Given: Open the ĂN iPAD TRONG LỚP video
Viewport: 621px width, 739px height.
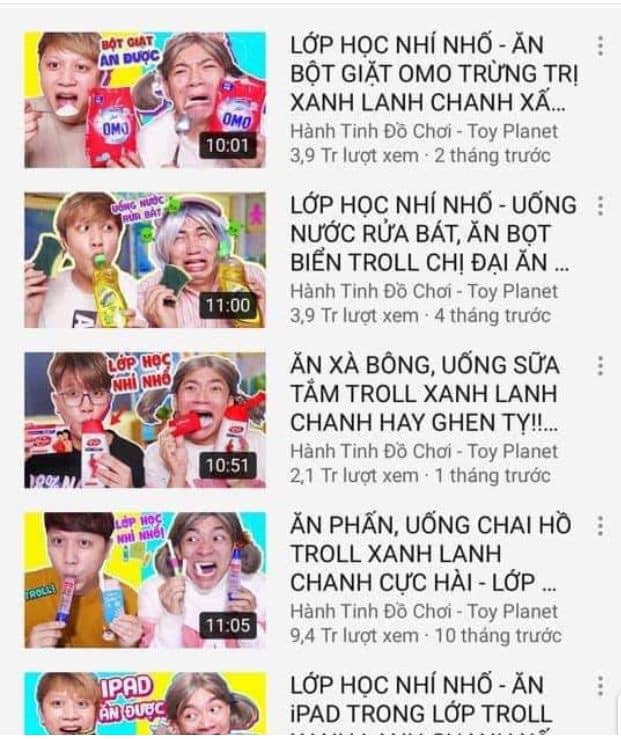Looking at the screenshot, I should coord(145,705).
